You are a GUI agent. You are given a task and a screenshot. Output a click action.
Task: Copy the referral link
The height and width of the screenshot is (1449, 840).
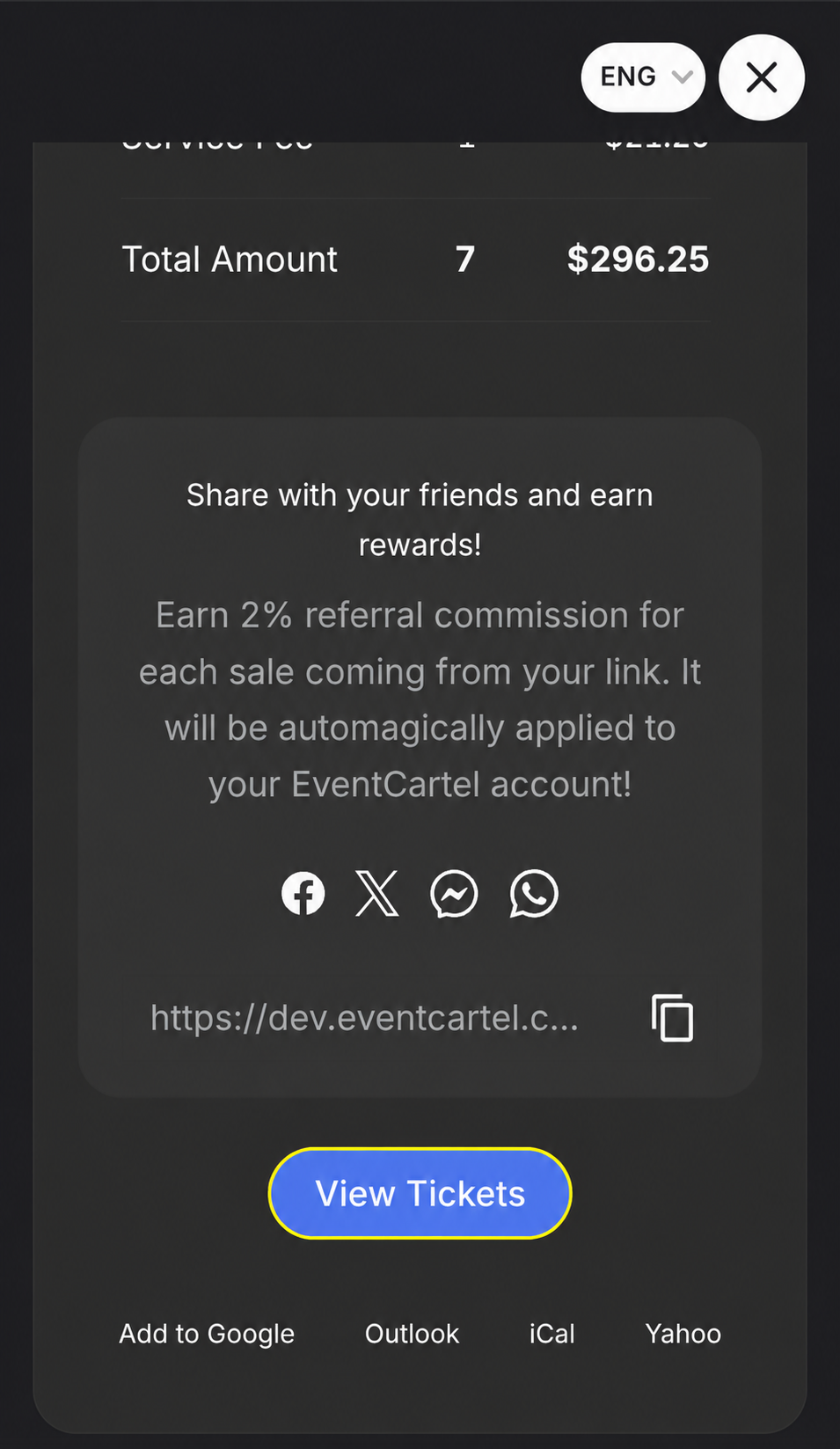(x=673, y=1018)
